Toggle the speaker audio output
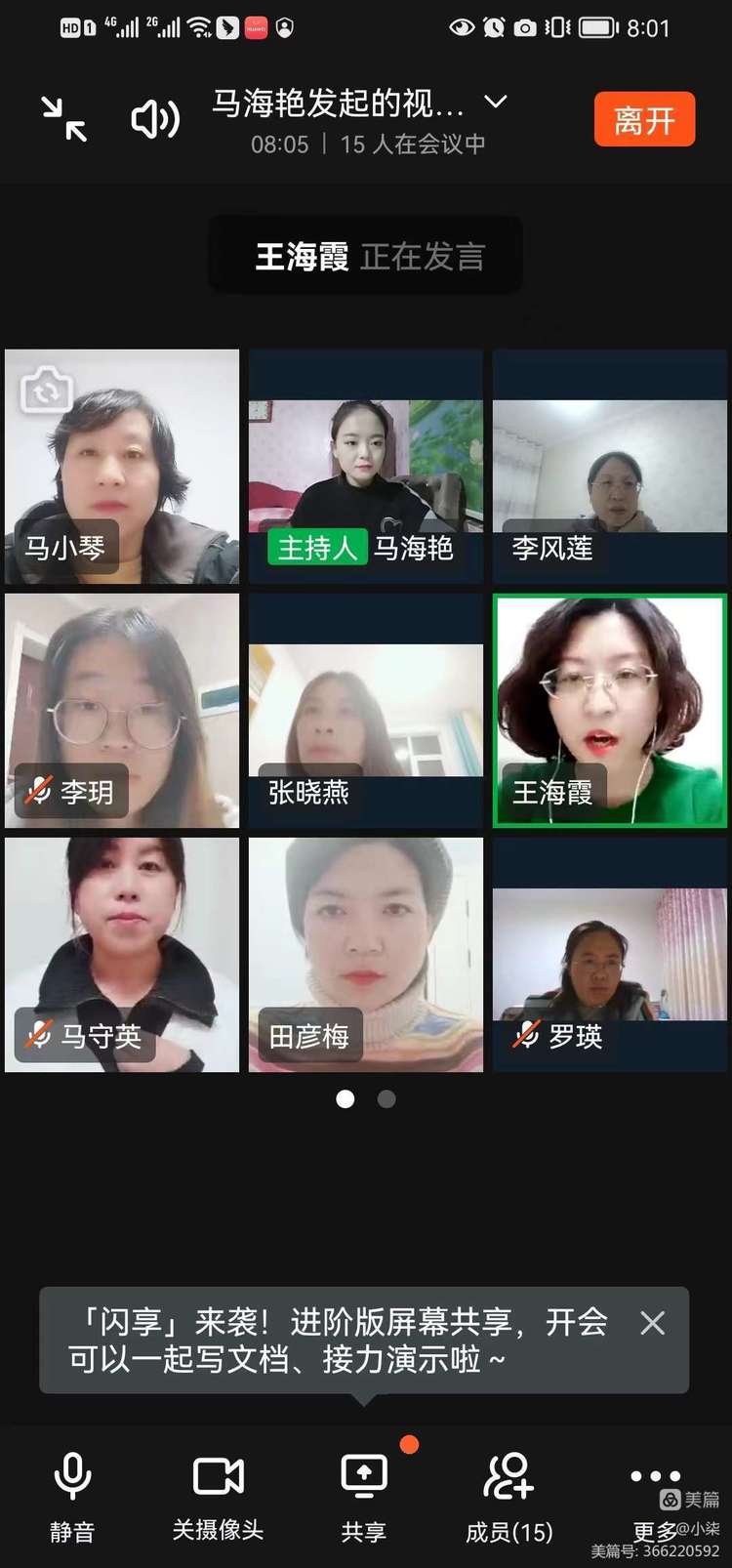732x1568 pixels. [155, 119]
